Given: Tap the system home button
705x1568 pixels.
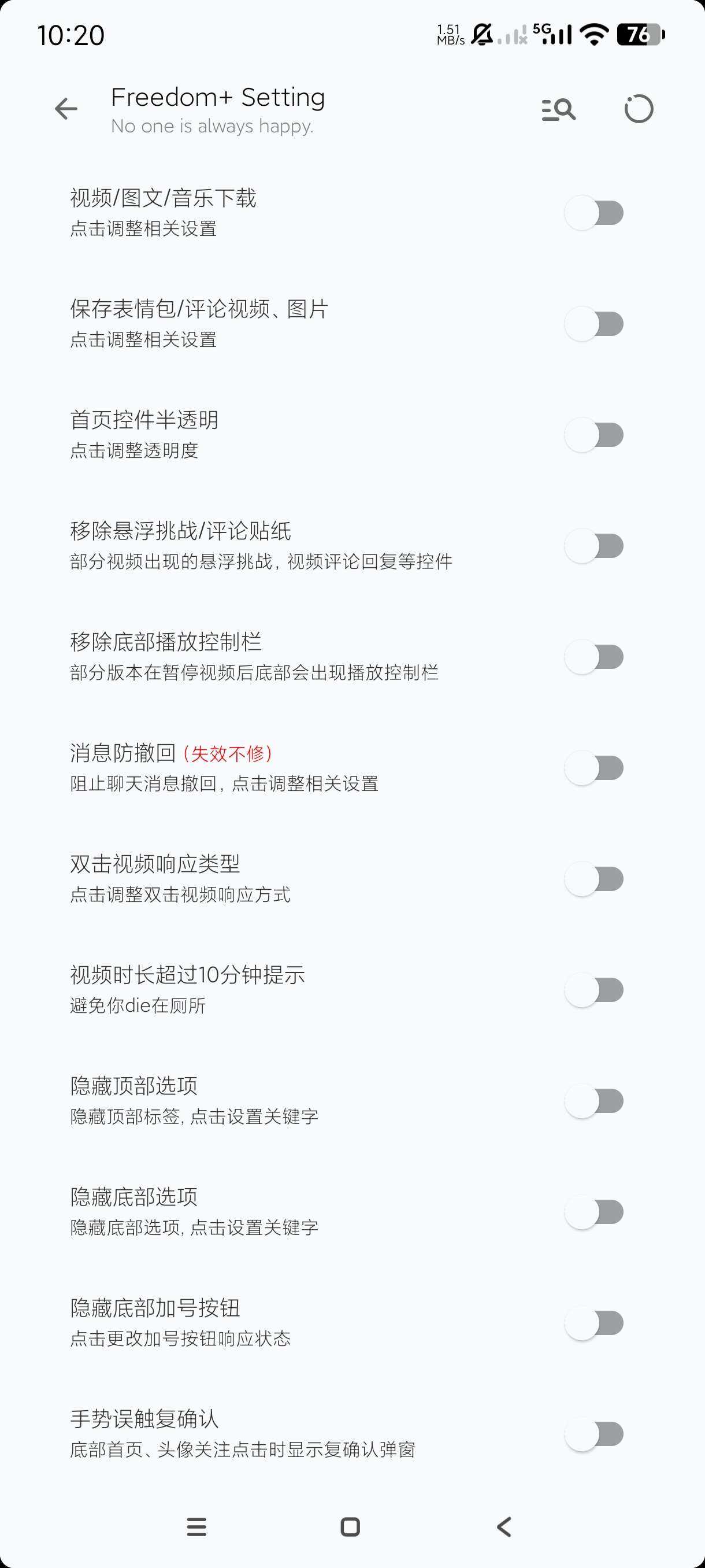Looking at the screenshot, I should pyautogui.click(x=350, y=1526).
